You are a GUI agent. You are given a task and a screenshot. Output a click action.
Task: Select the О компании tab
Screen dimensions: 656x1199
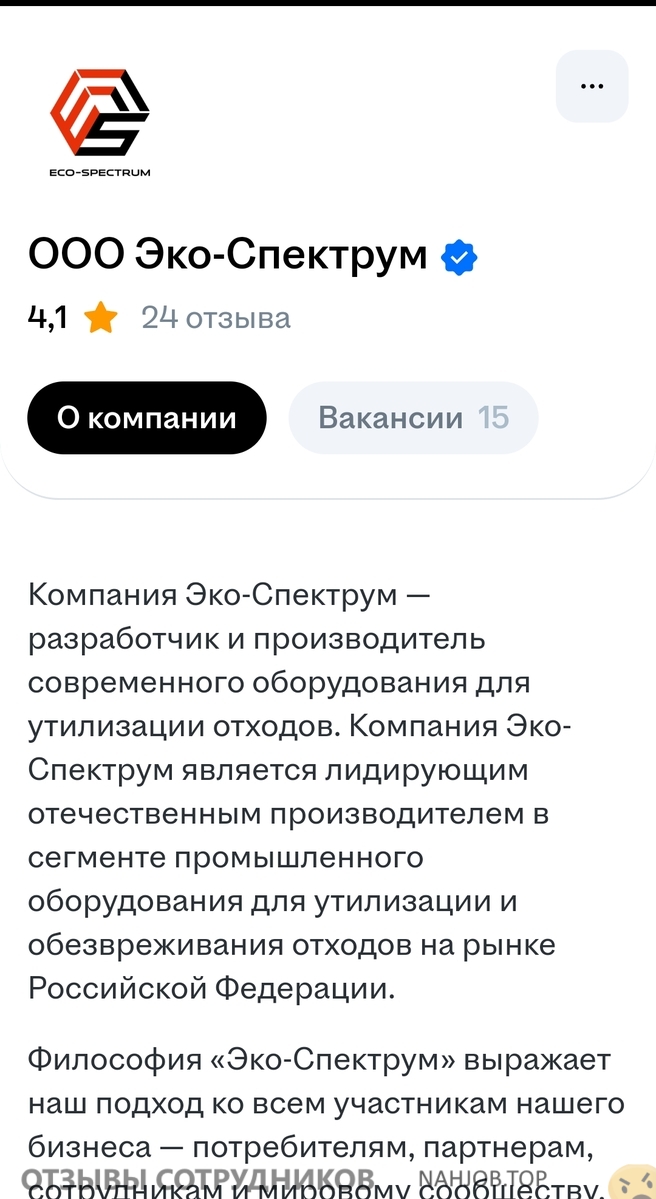tap(147, 417)
